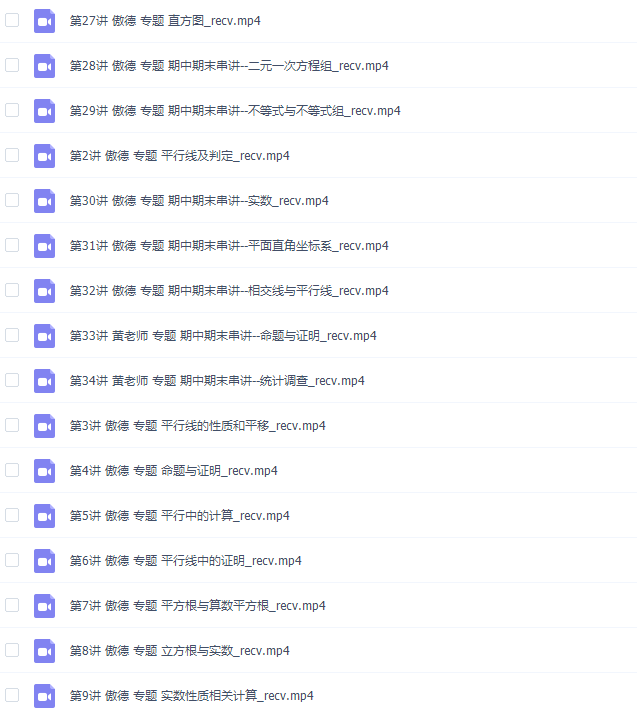The height and width of the screenshot is (711, 637).
Task: Open 第8讲 立方根与实数 video
Action: coord(179,651)
